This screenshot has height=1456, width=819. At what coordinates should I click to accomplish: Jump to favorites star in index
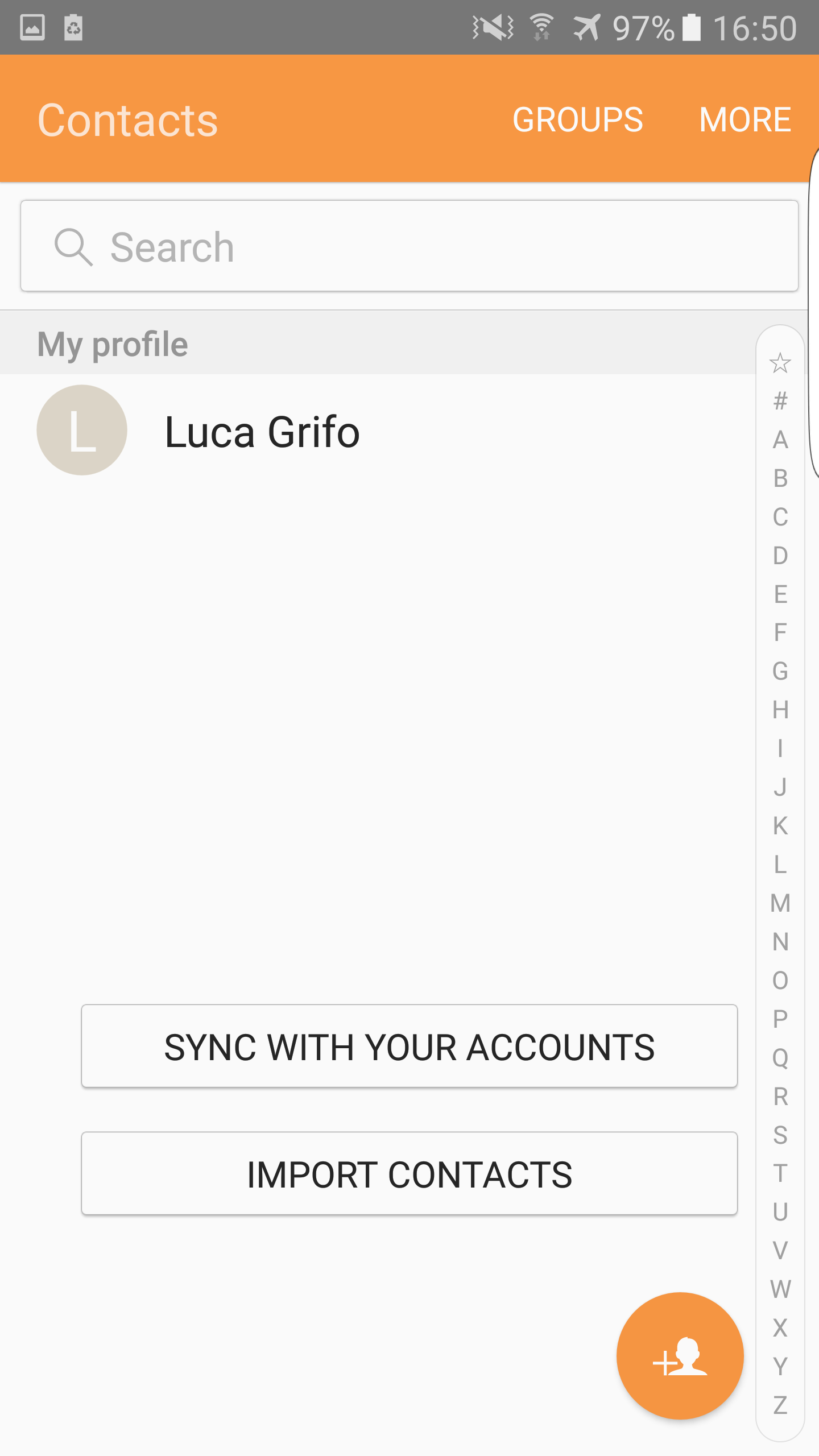pos(780,363)
